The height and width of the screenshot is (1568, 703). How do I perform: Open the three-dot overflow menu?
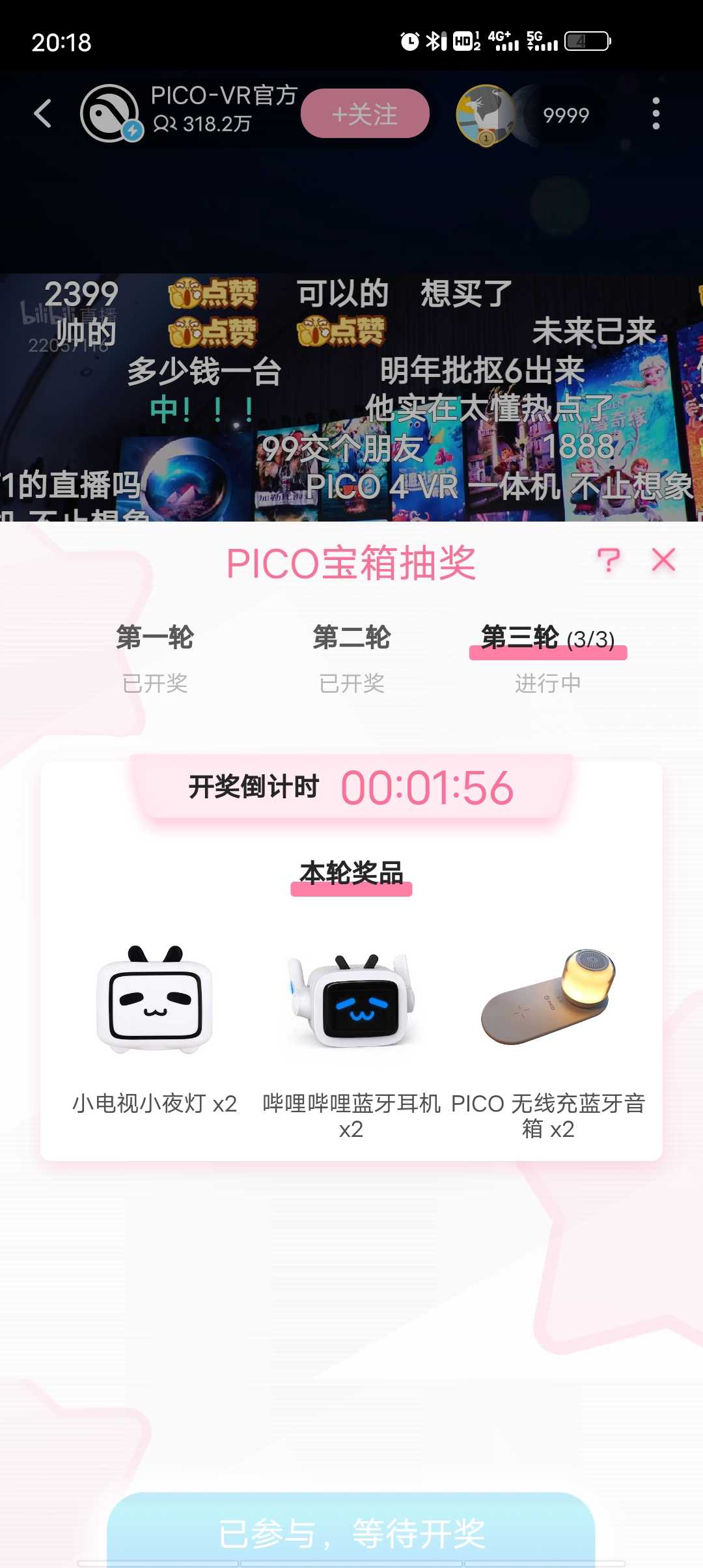click(x=655, y=113)
